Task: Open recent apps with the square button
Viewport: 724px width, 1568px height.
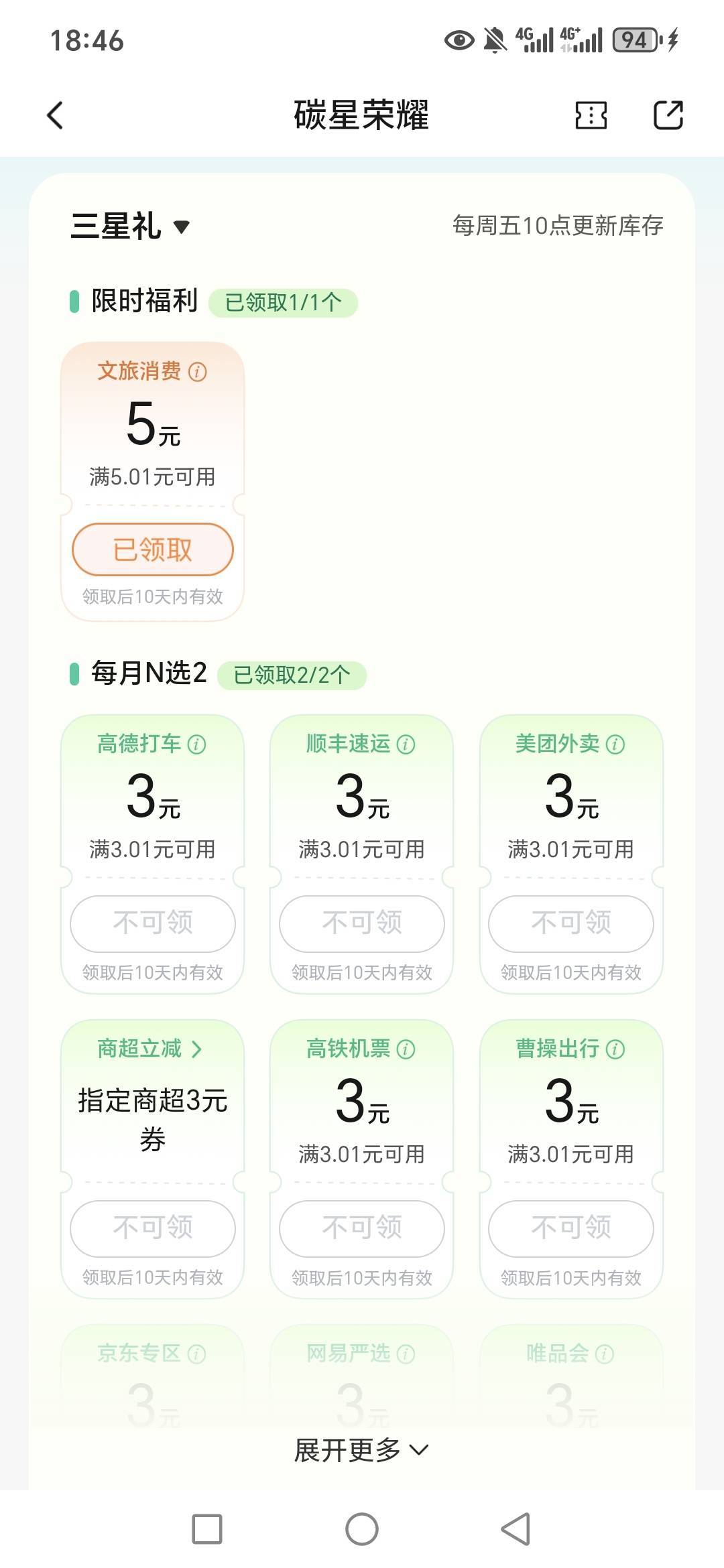Action: point(207,1529)
